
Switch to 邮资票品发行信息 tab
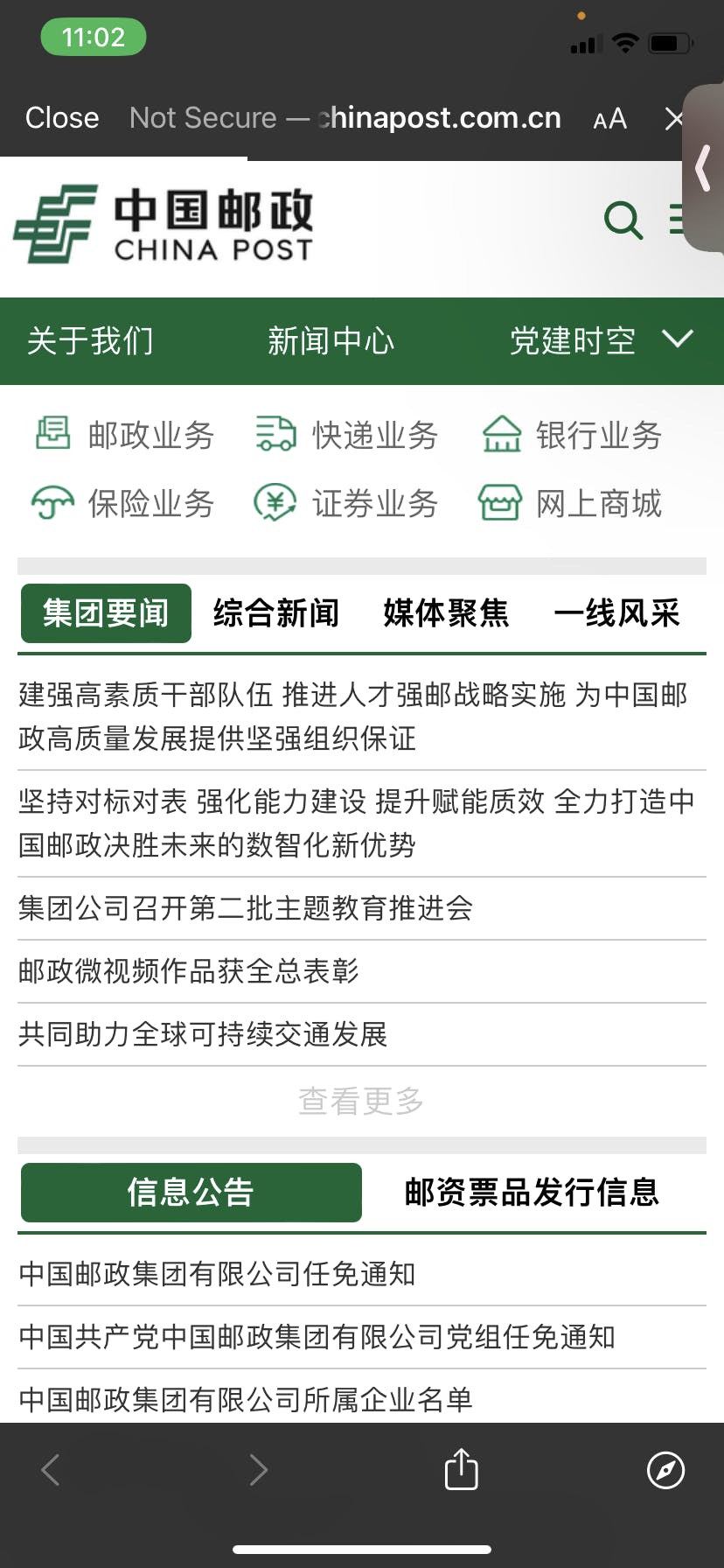[x=532, y=1193]
